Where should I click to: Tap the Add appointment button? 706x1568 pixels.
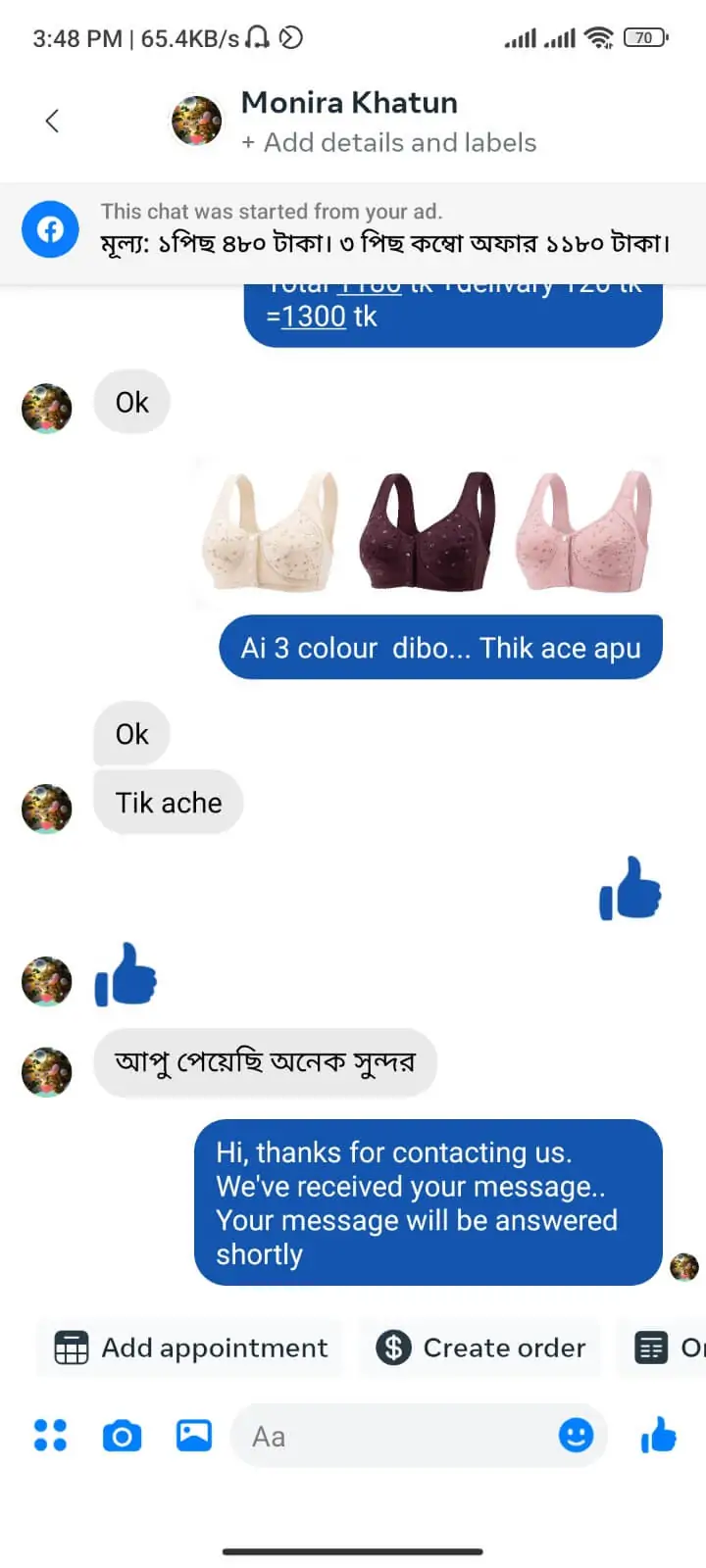click(x=191, y=1348)
